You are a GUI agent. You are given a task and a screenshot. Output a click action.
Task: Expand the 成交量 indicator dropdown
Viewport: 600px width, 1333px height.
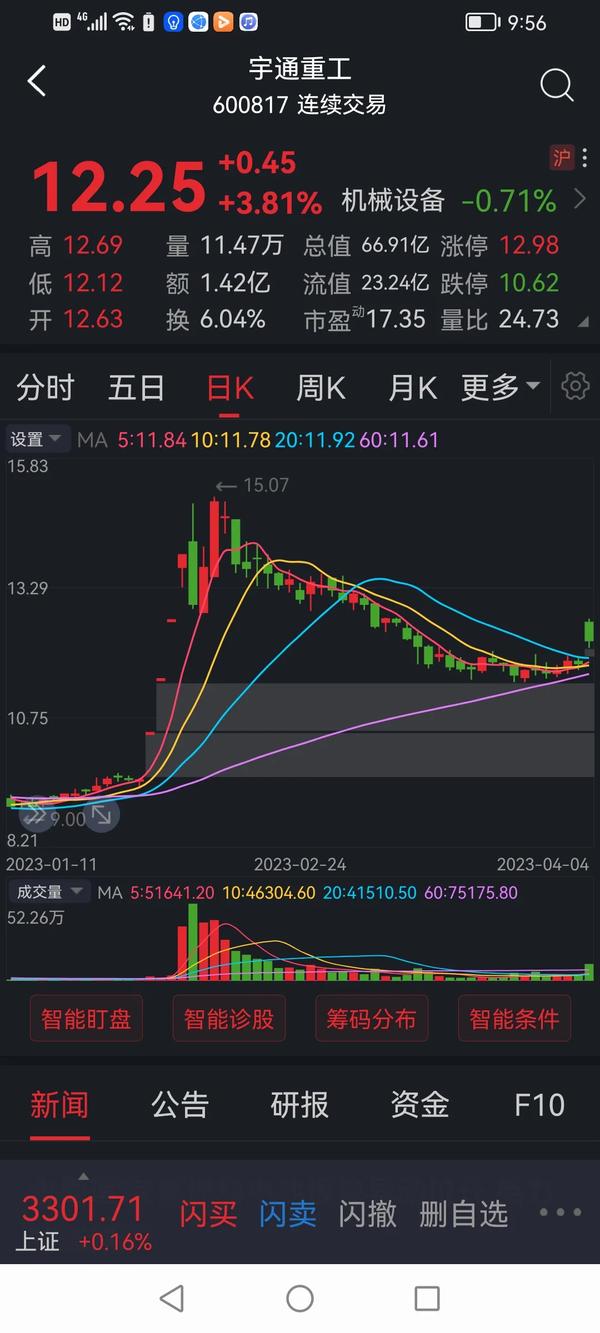point(48,892)
